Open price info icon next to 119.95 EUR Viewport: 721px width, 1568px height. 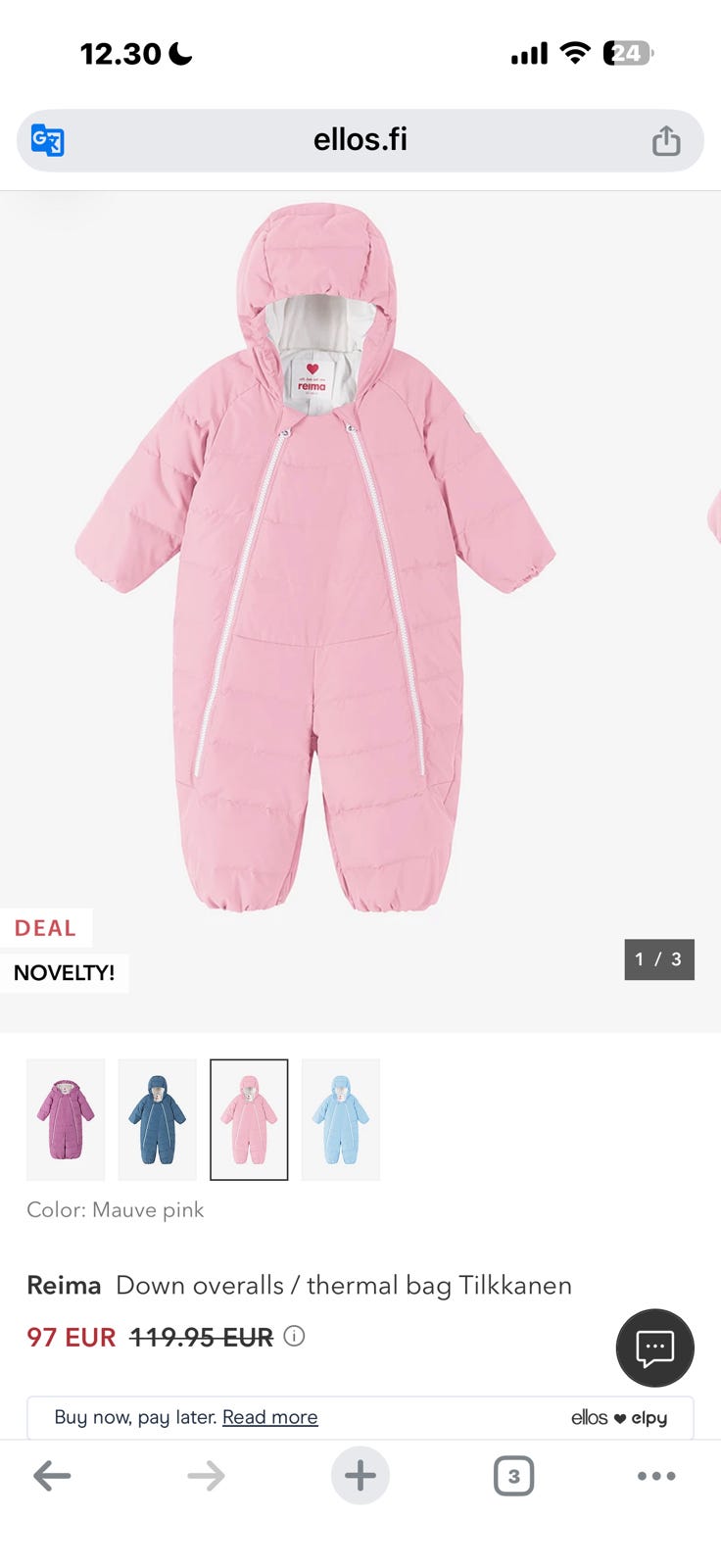294,1336
